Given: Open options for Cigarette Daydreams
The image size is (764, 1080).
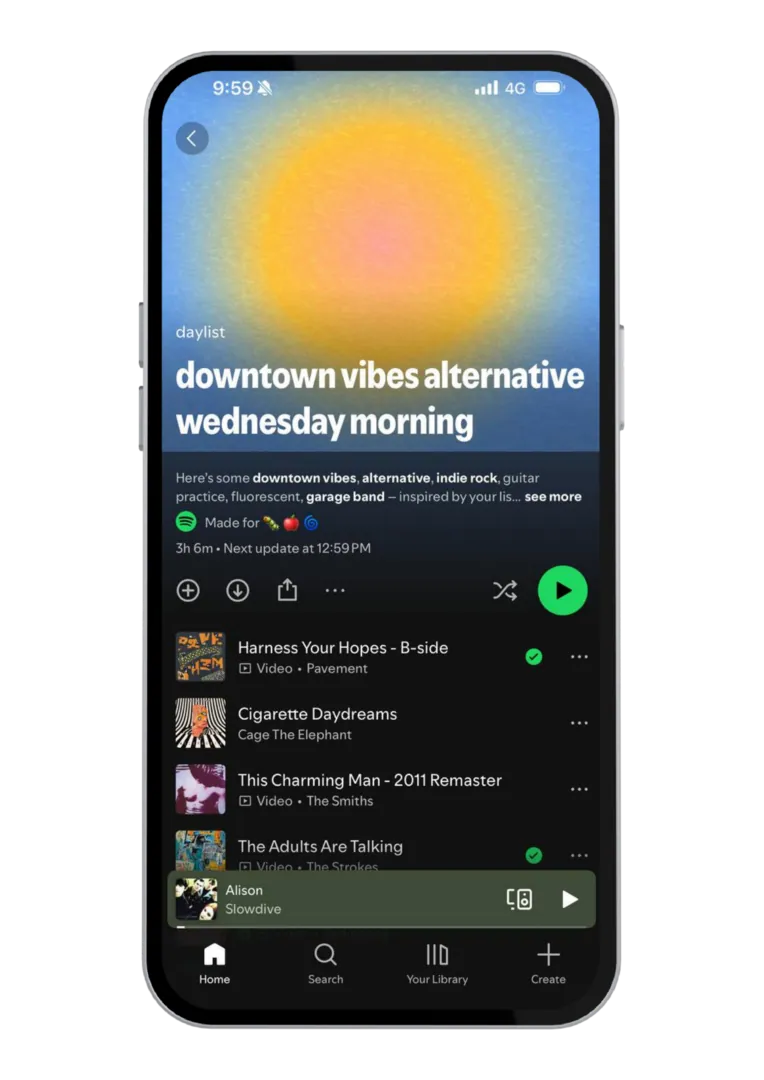Looking at the screenshot, I should pyautogui.click(x=579, y=723).
